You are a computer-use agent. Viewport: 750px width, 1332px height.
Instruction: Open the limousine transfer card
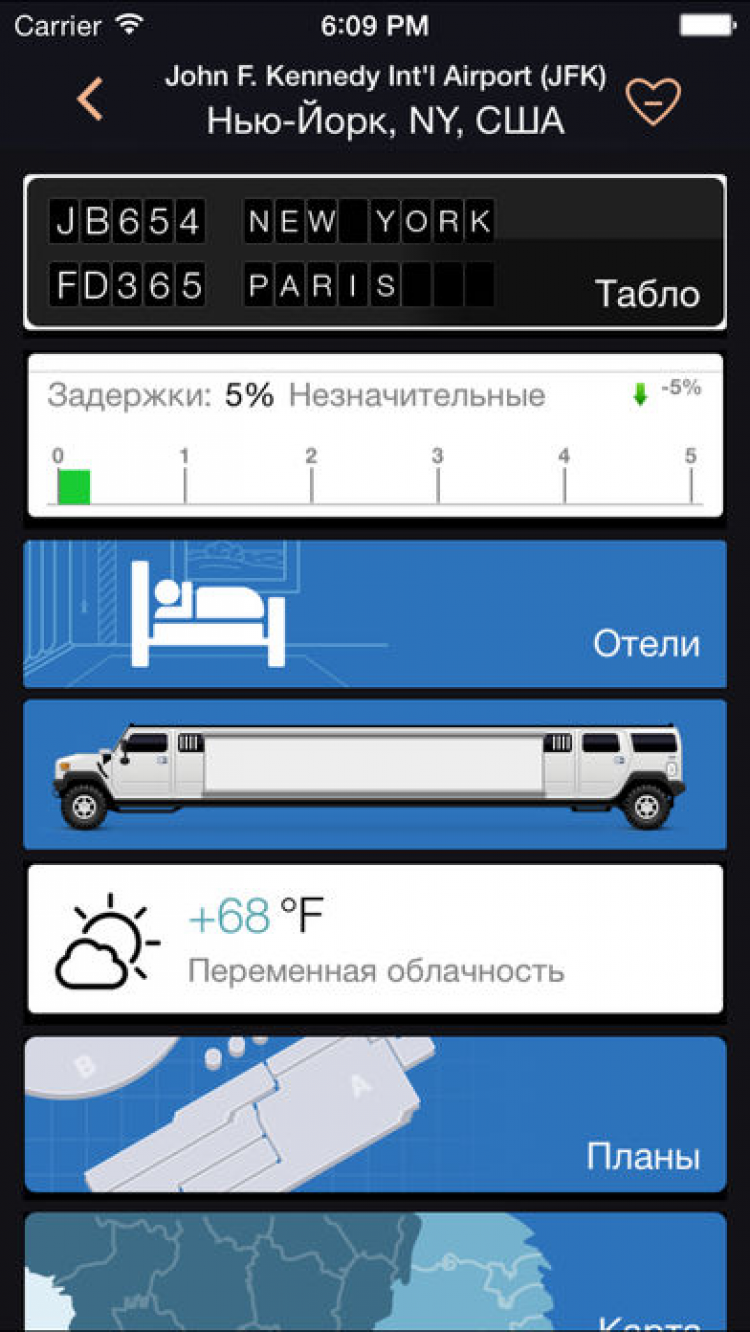click(375, 775)
